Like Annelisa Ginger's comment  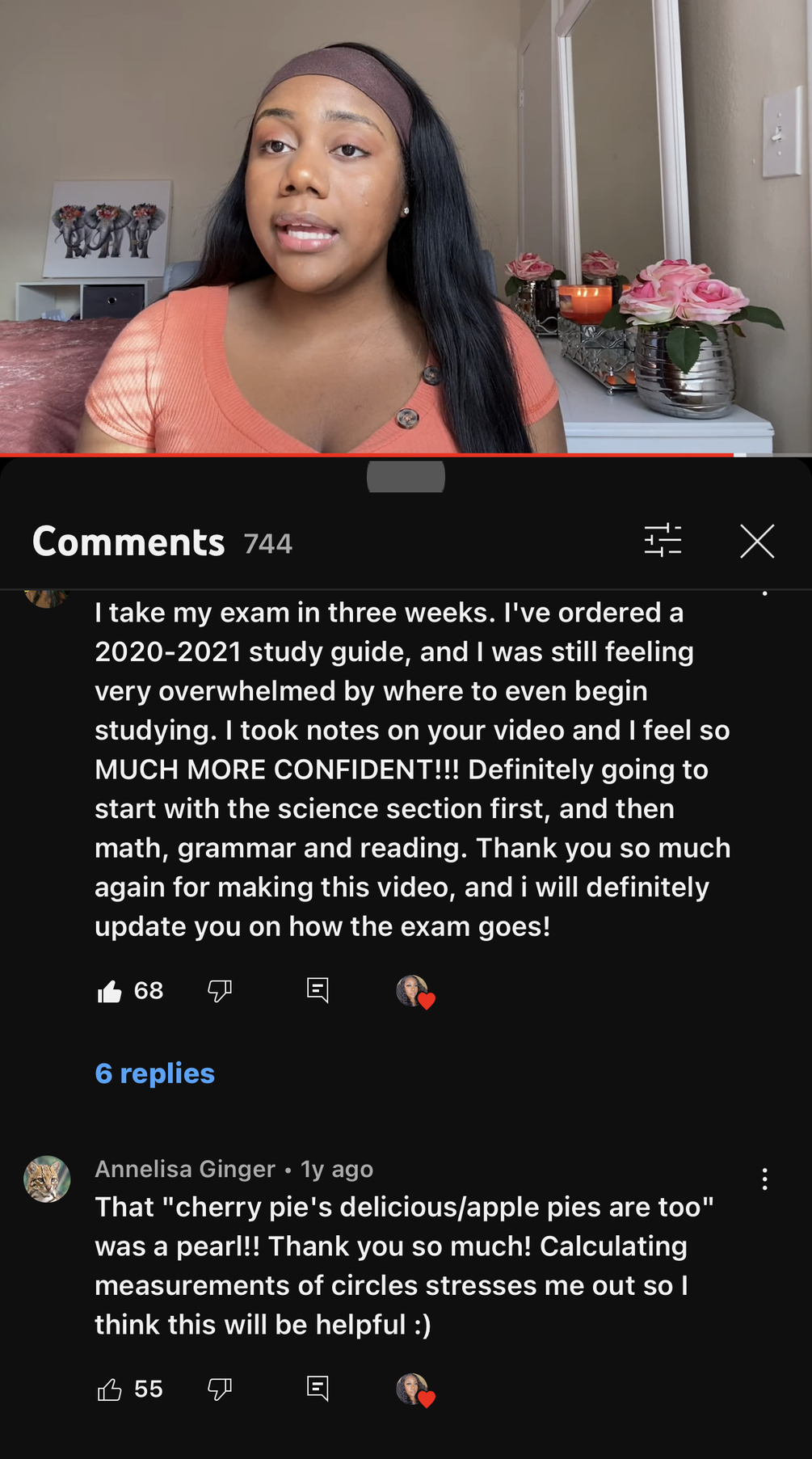point(110,1389)
